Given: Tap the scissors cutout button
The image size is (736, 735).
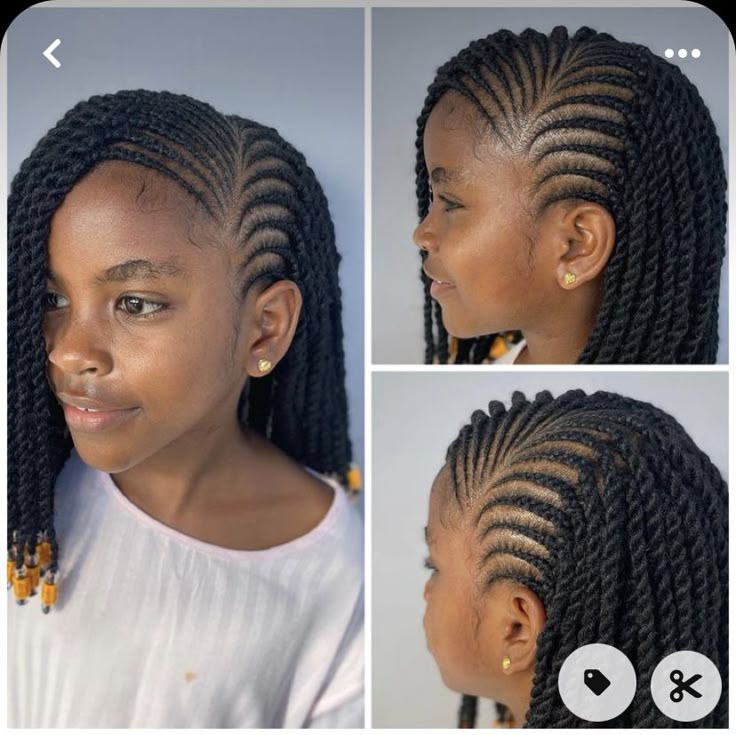Looking at the screenshot, I should click(686, 685).
